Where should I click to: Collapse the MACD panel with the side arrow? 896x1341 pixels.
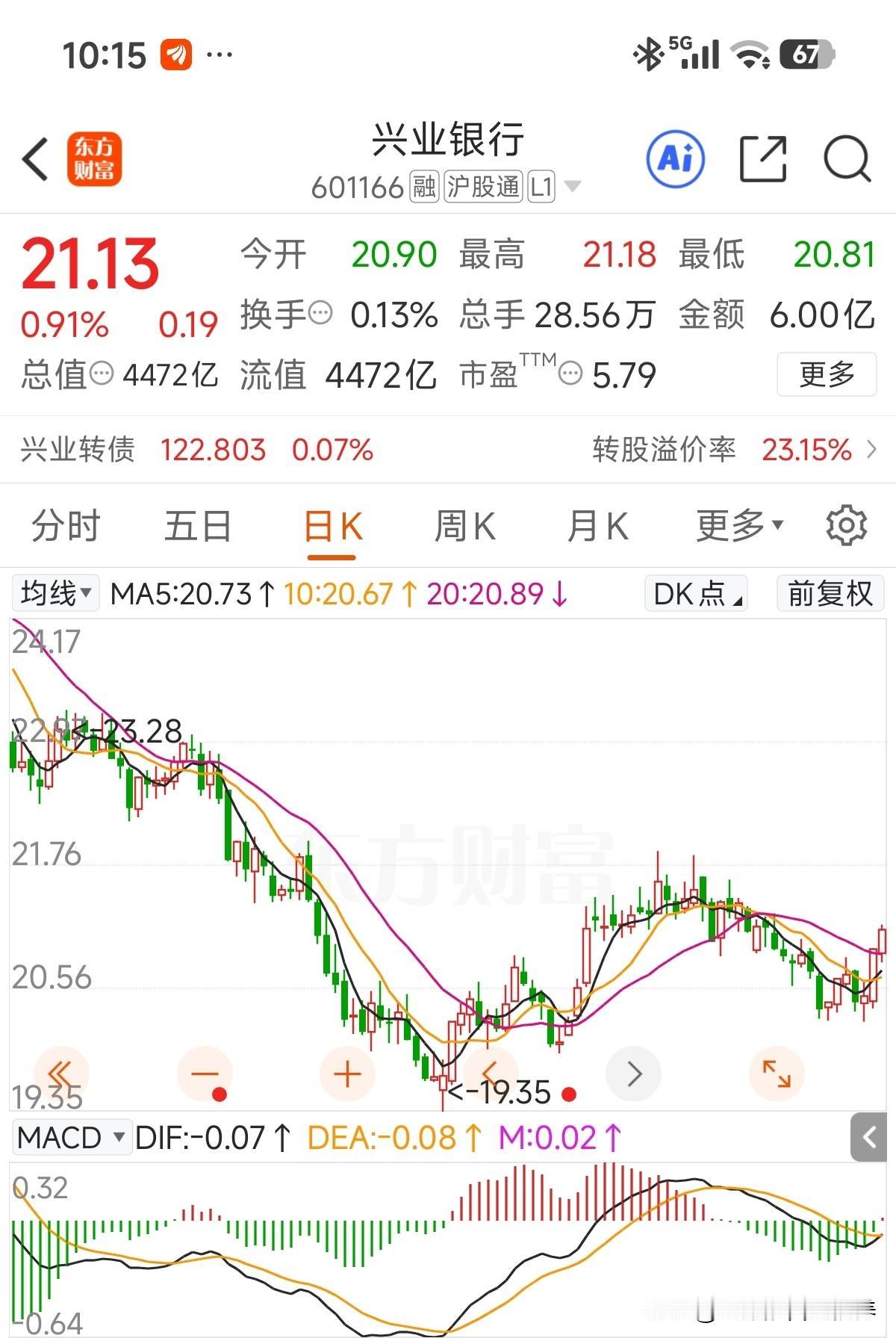tap(870, 1139)
